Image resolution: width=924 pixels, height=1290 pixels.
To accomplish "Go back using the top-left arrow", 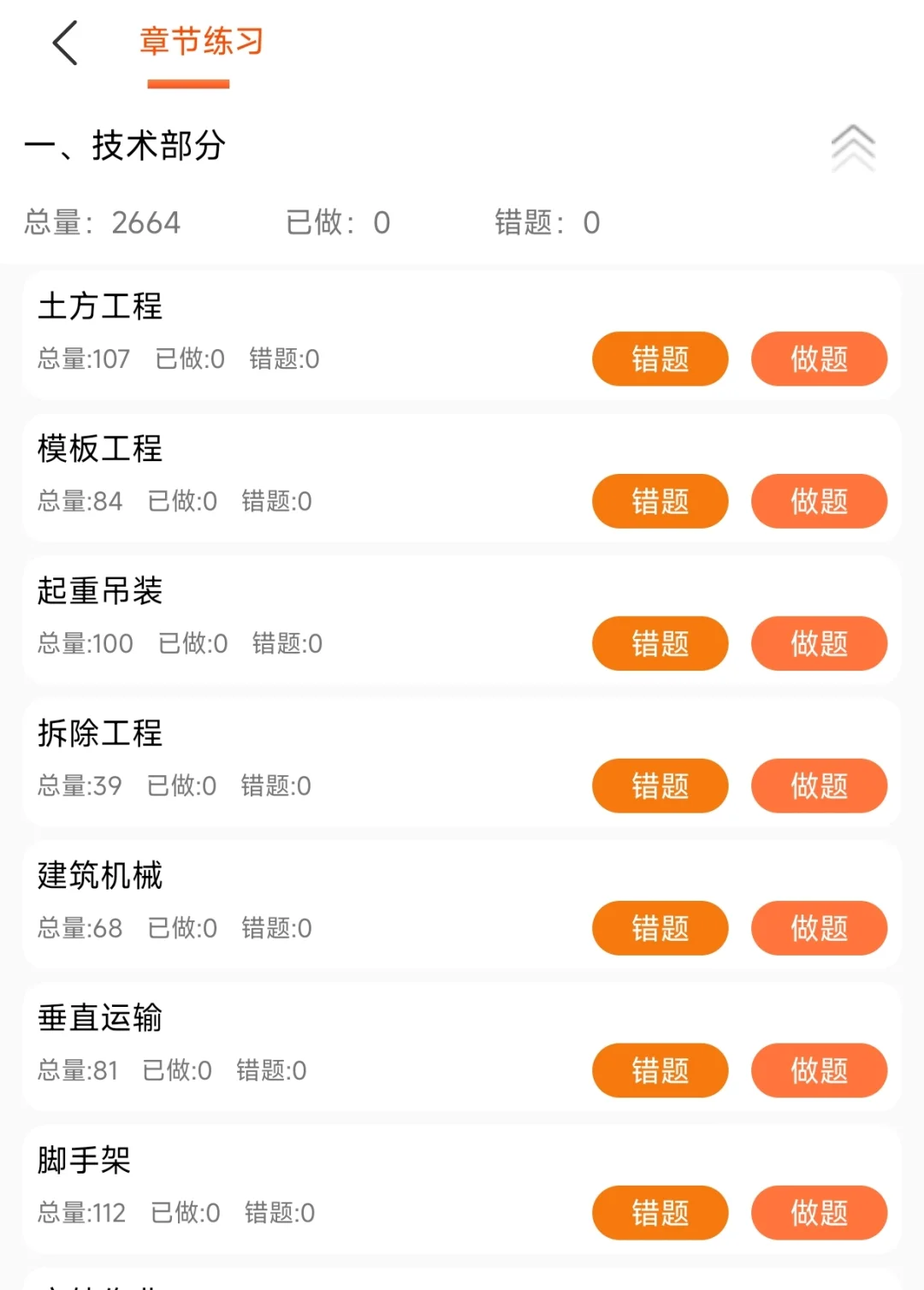I will pyautogui.click(x=66, y=43).
